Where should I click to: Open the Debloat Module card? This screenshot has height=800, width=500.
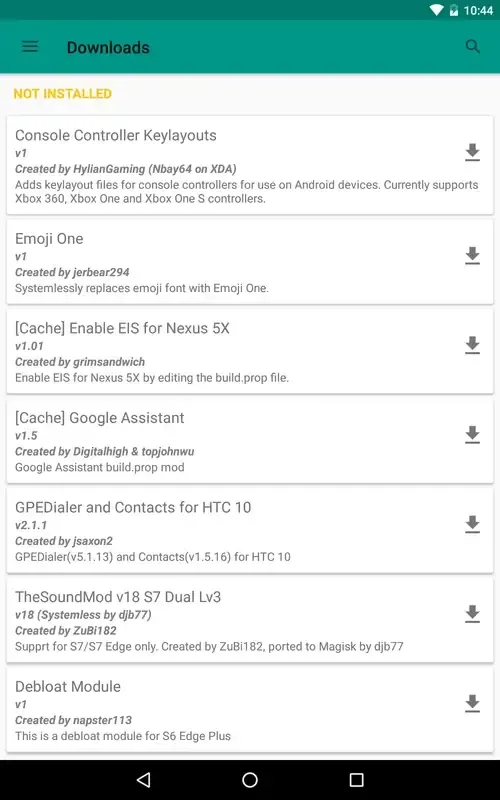pos(249,710)
